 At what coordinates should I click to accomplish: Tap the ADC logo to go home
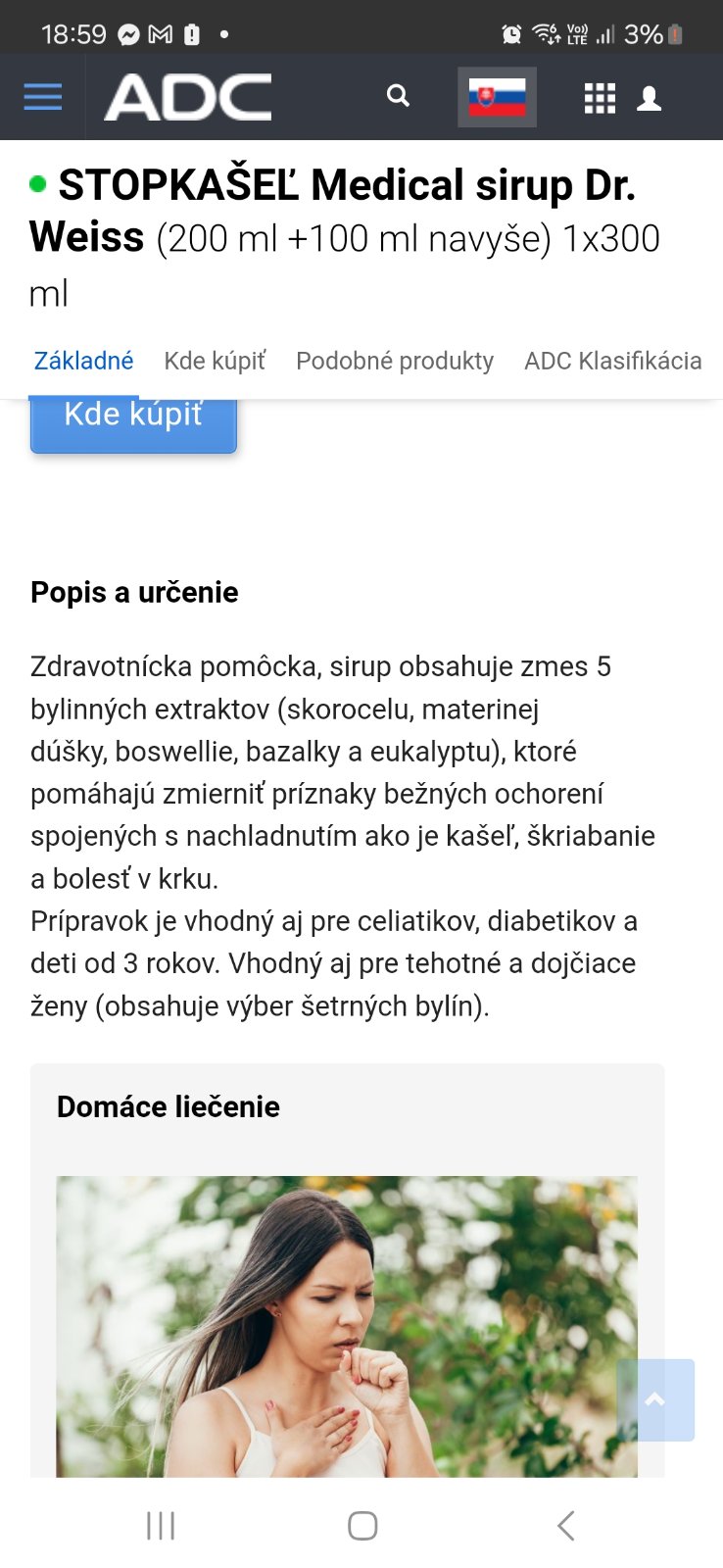click(x=188, y=97)
